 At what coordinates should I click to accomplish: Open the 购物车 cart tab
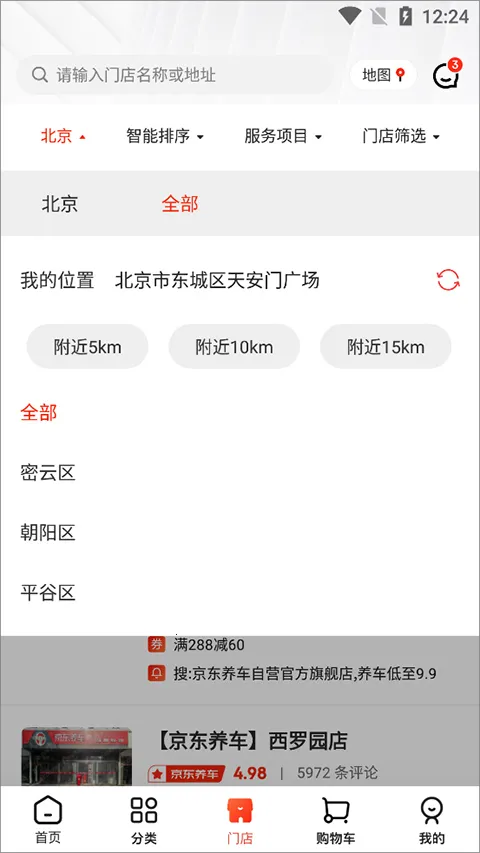click(x=335, y=820)
